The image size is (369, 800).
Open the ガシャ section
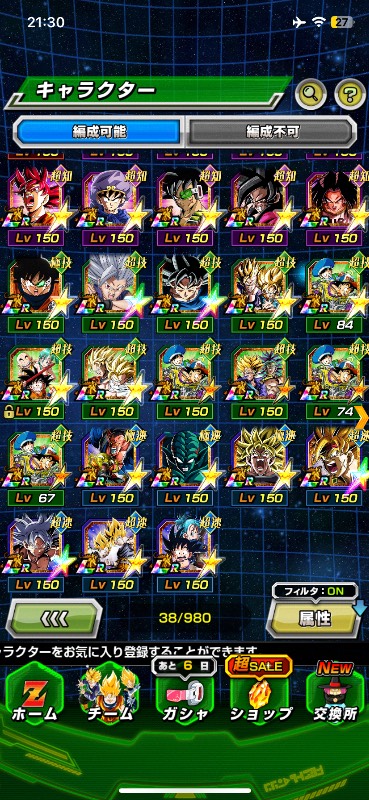coord(183,694)
